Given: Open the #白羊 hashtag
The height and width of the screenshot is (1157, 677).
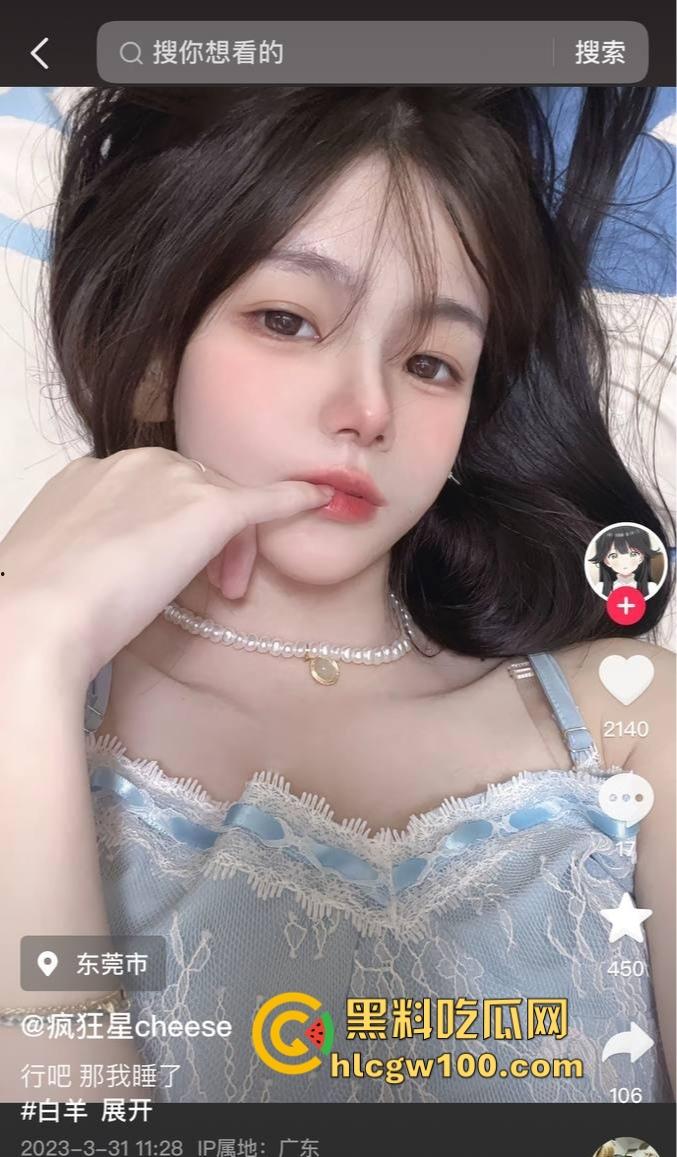Looking at the screenshot, I should point(55,1111).
